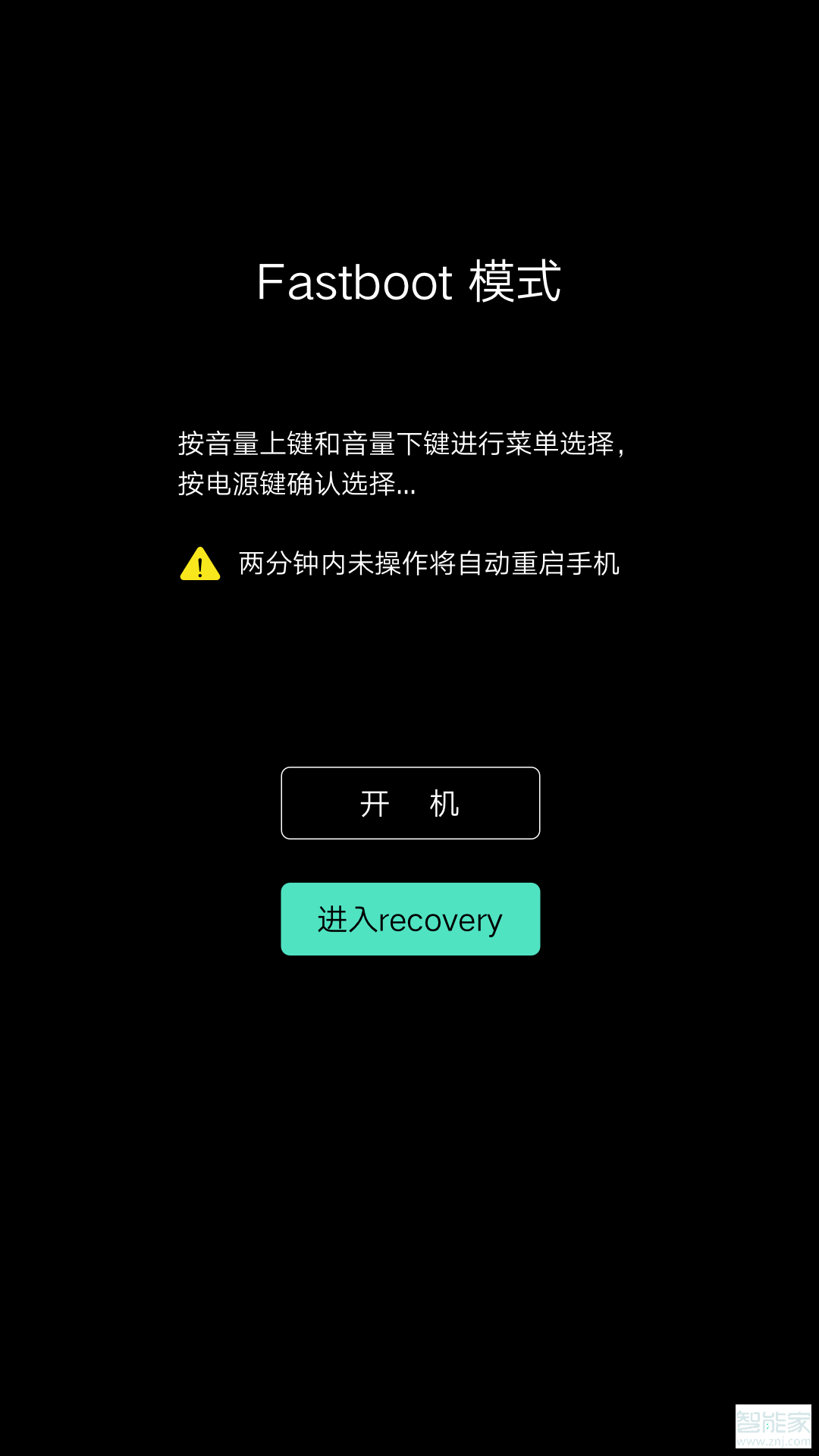Image resolution: width=819 pixels, height=1456 pixels.
Task: Click the volume key instruction text
Action: coord(406,444)
